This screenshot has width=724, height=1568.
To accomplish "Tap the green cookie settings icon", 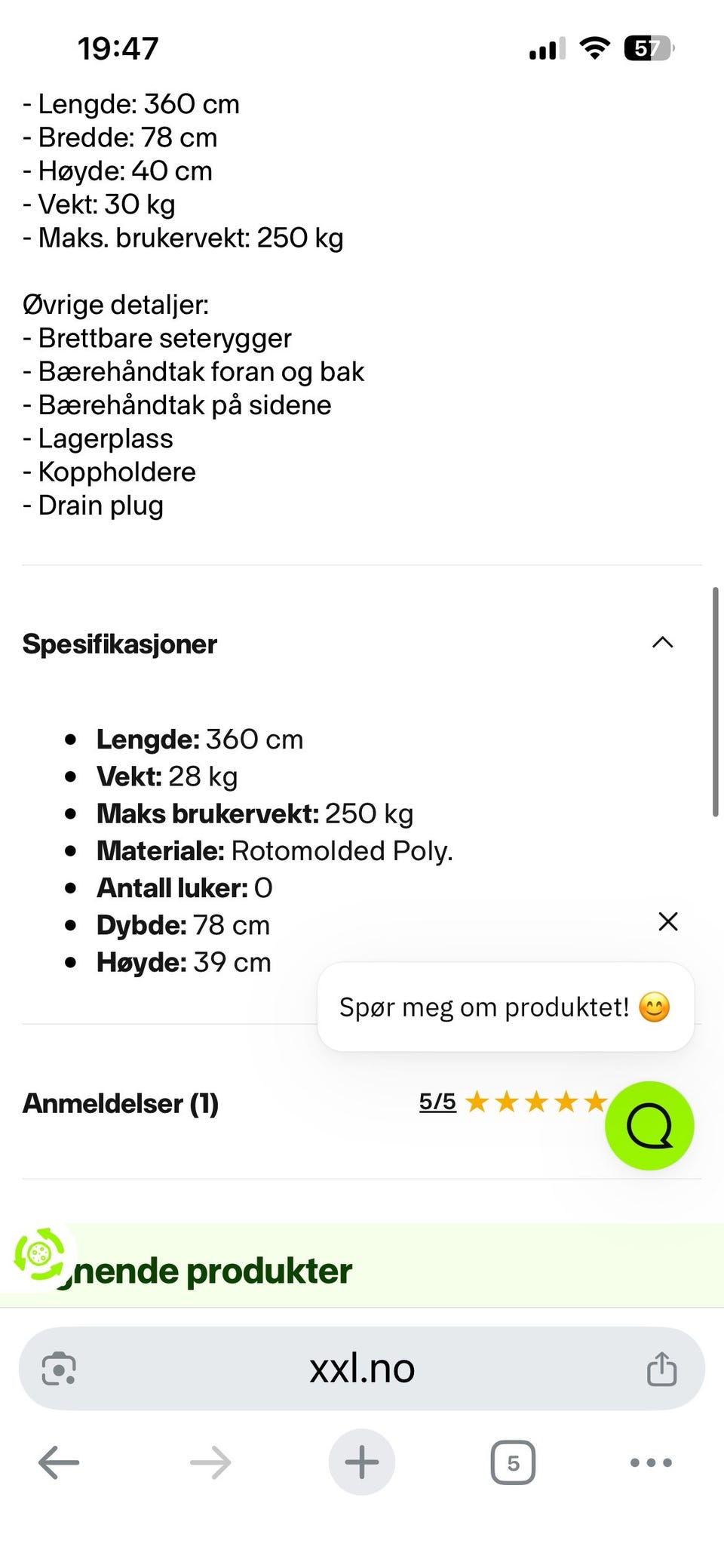I will (x=38, y=1254).
